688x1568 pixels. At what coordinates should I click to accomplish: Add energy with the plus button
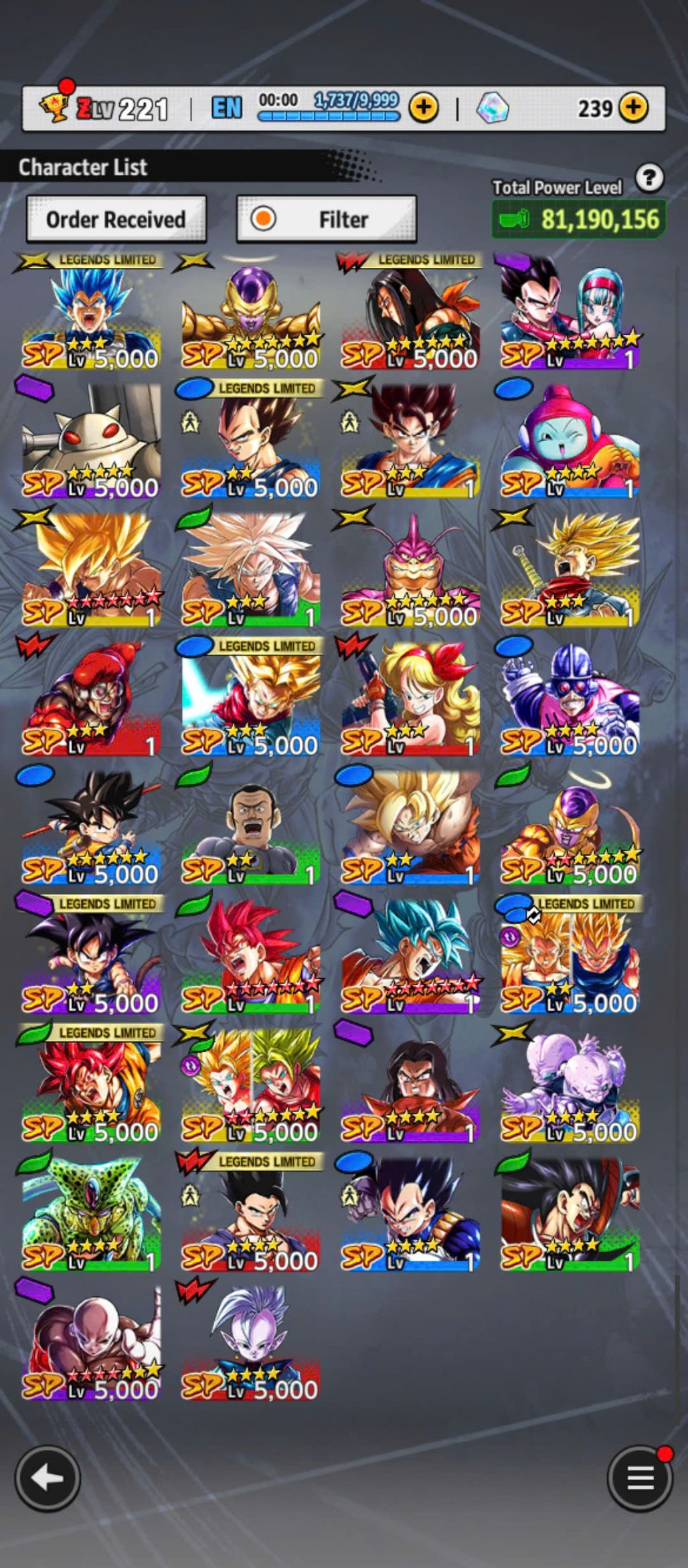(424, 107)
